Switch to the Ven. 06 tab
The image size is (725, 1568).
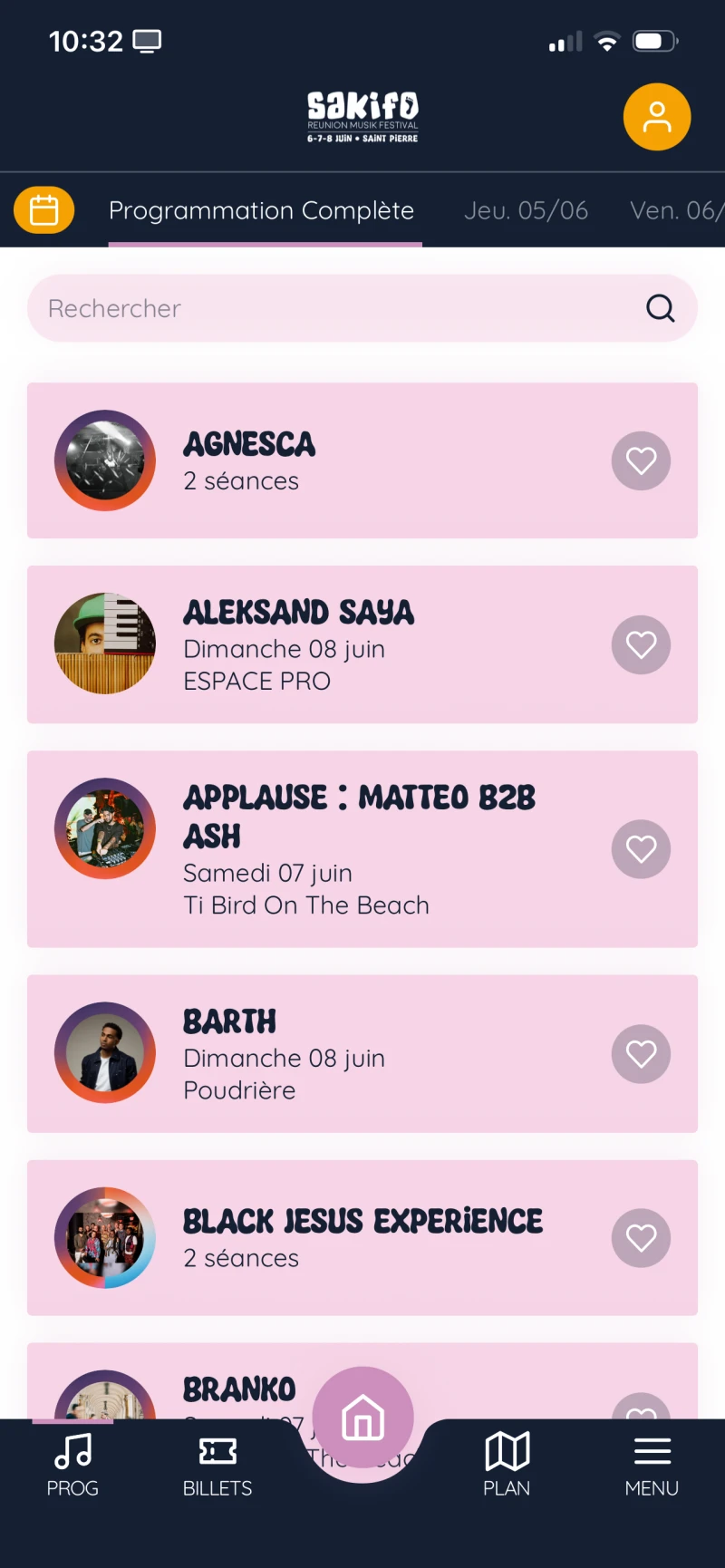pos(675,211)
